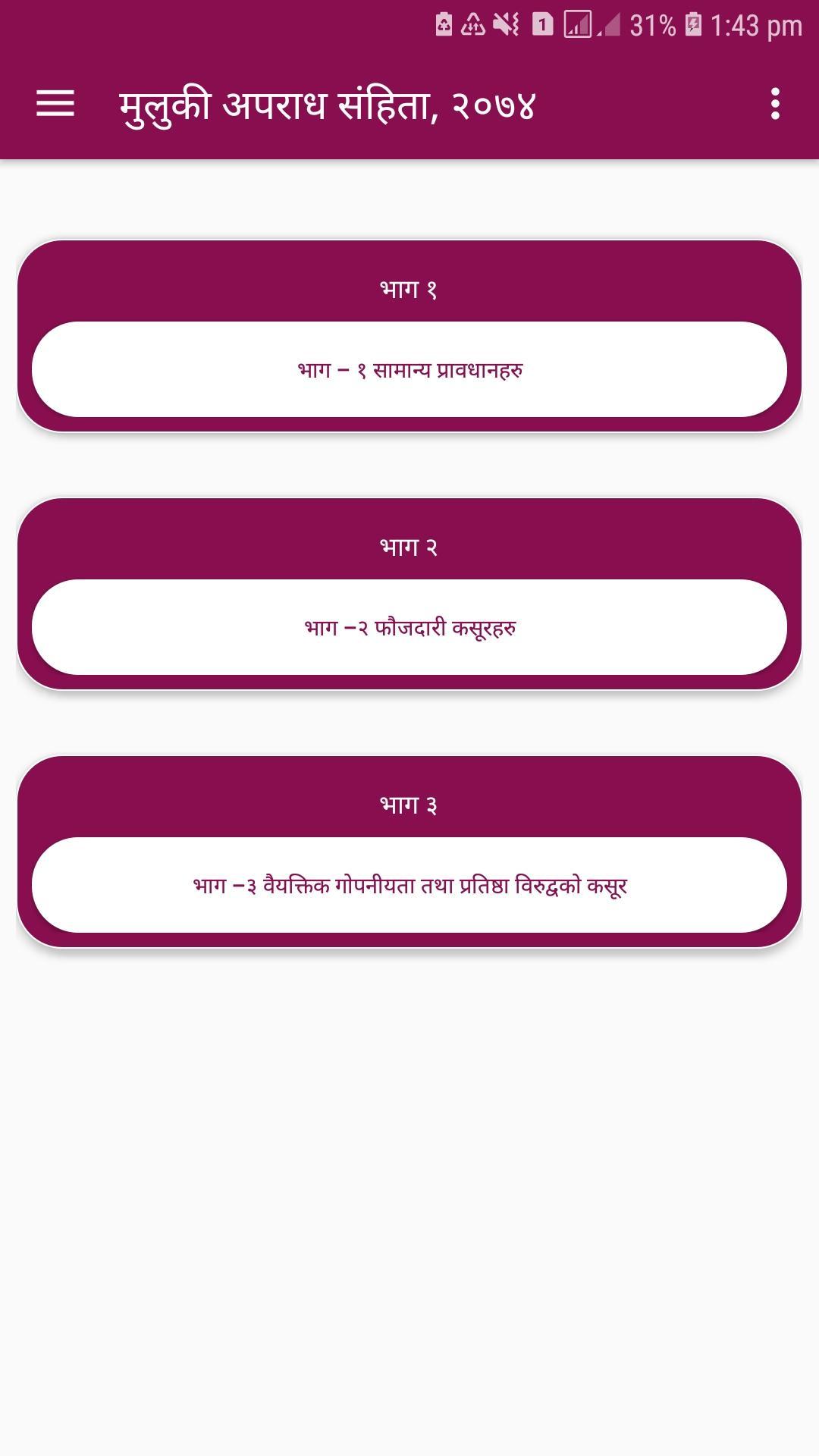Viewport: 819px width, 1456px height.
Task: Select भाग –२ फौजदारी कसूरहरु
Action: (x=409, y=627)
